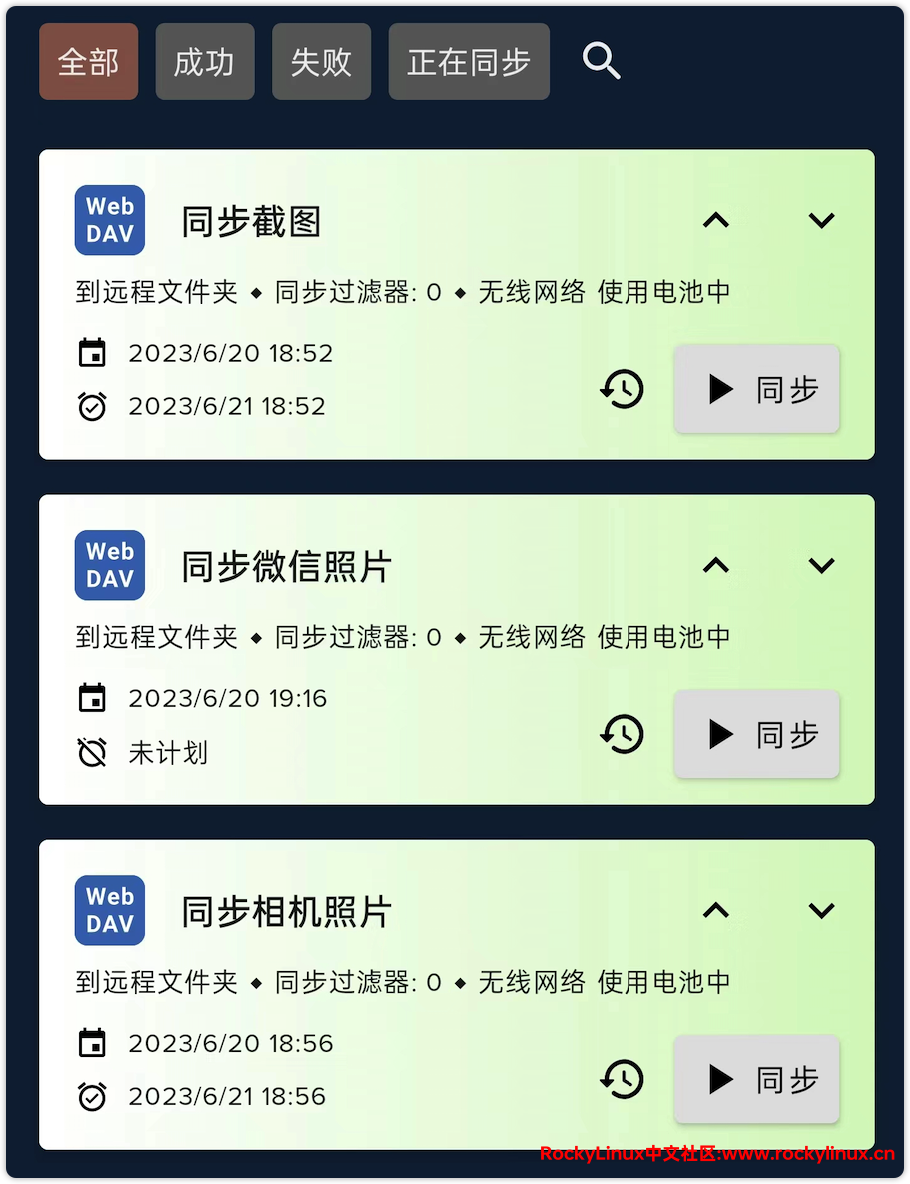Tap 同步 button for 同步相机照片
Screen dimensions: 910x1184
[x=756, y=1079]
